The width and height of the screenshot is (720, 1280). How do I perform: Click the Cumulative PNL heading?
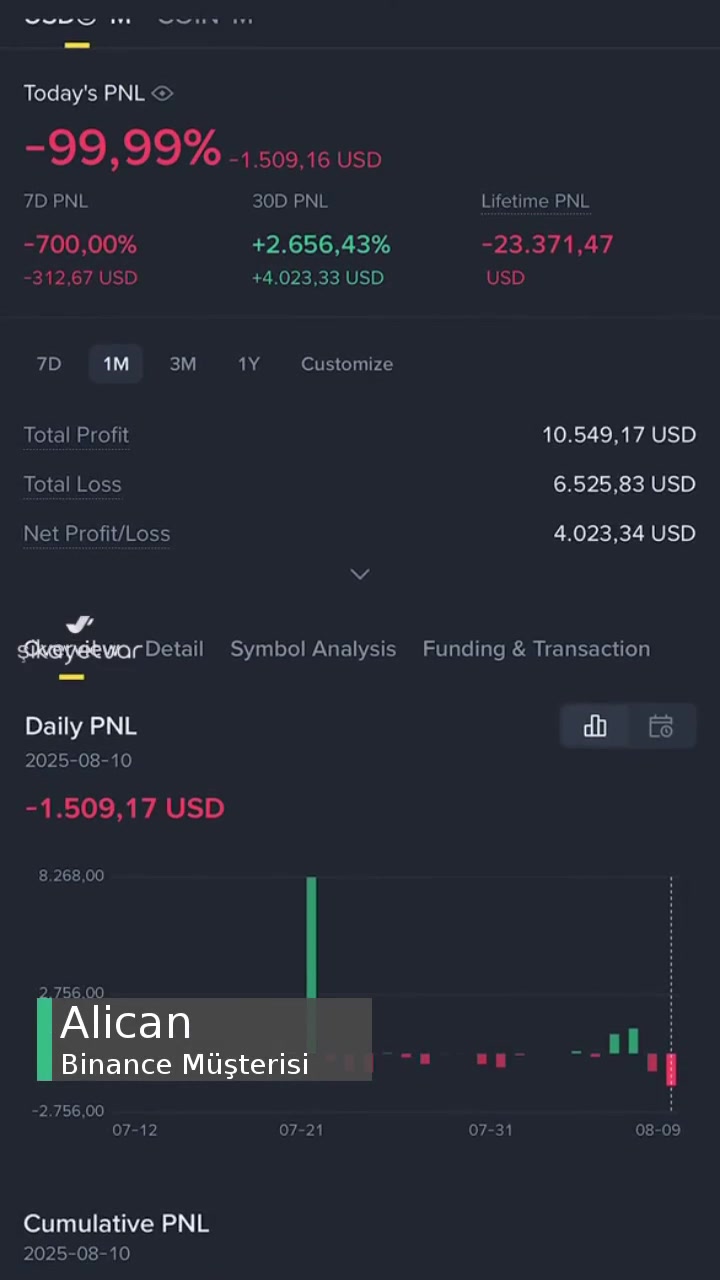[x=116, y=1223]
